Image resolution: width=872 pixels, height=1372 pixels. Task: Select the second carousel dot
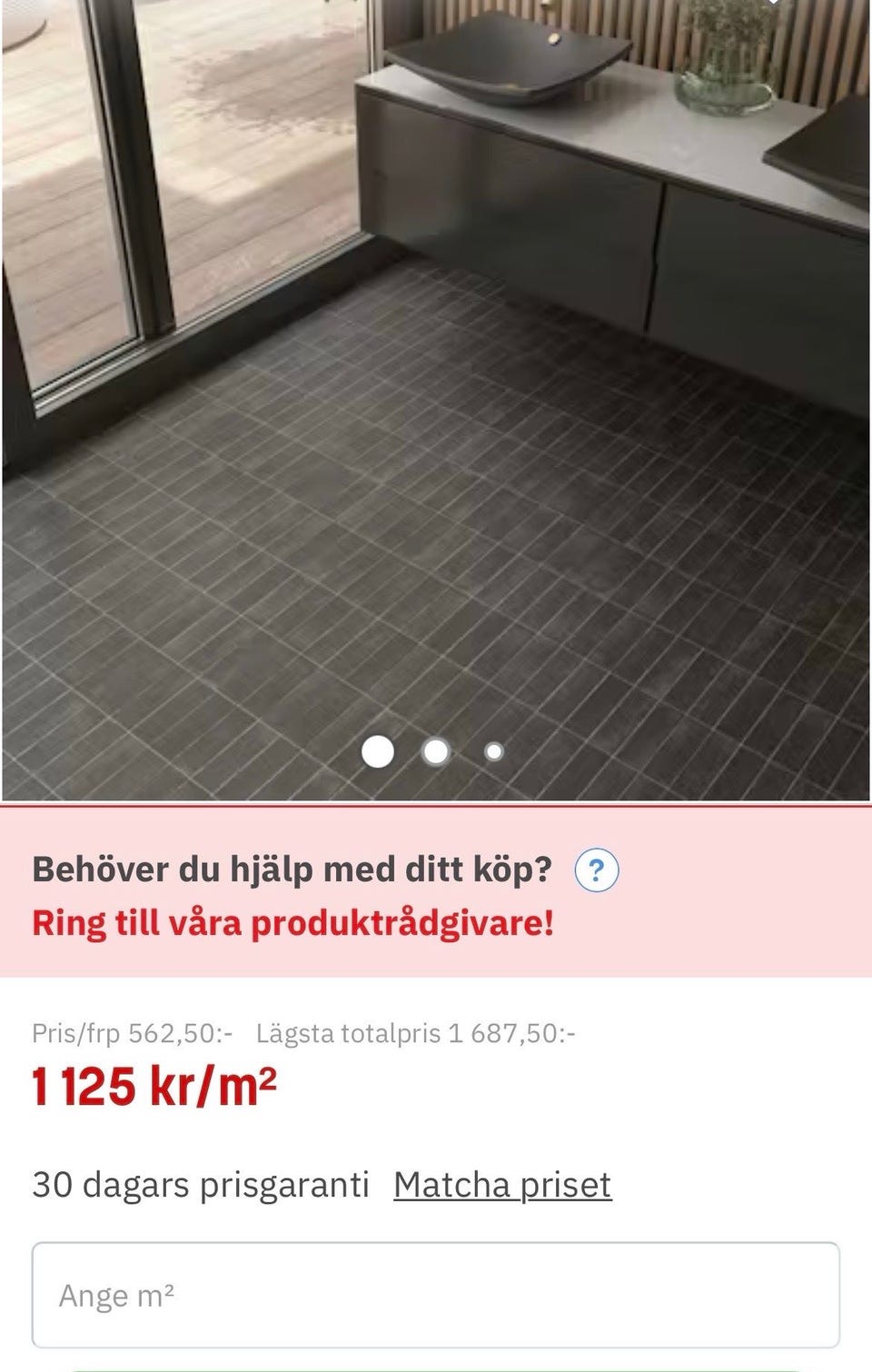(x=436, y=751)
